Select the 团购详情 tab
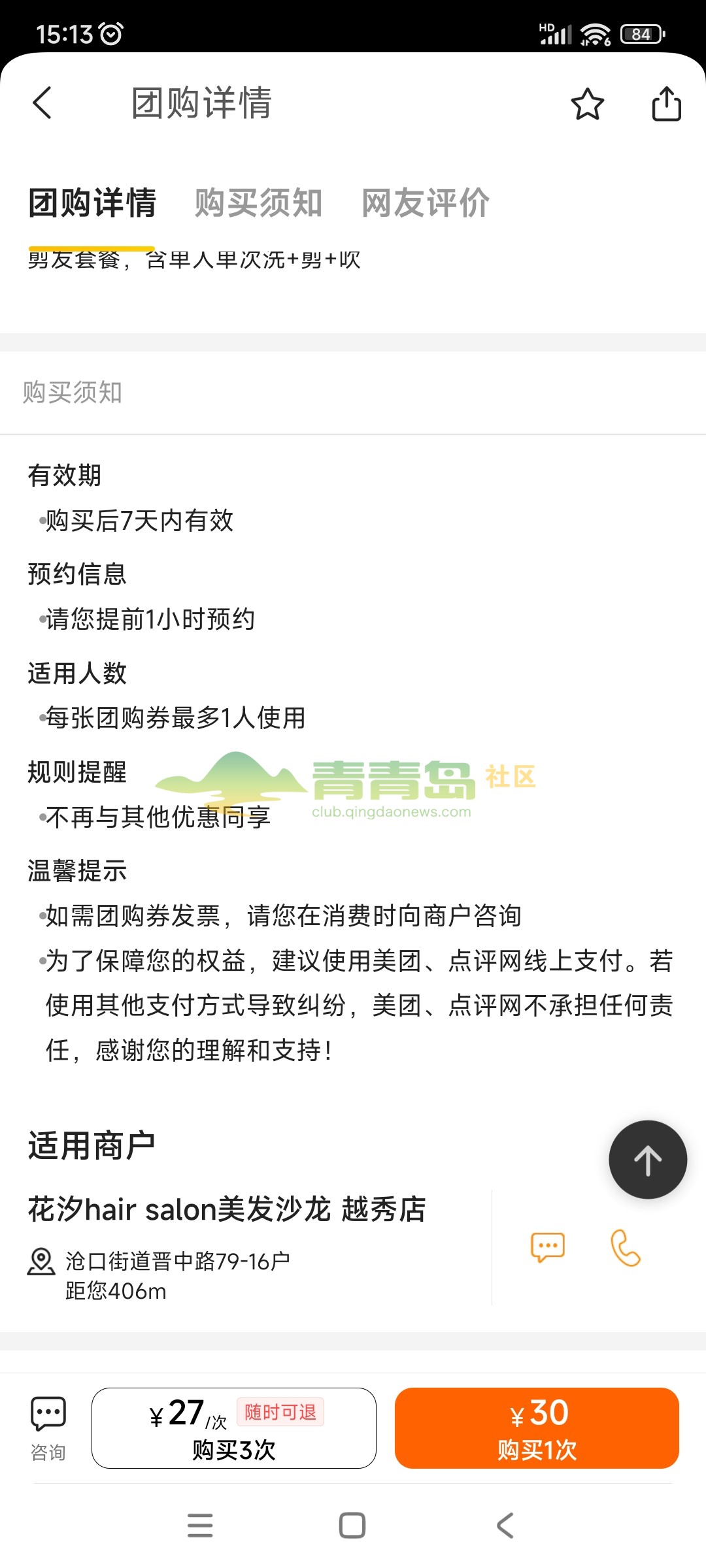Image resolution: width=706 pixels, height=1568 pixels. [x=92, y=203]
